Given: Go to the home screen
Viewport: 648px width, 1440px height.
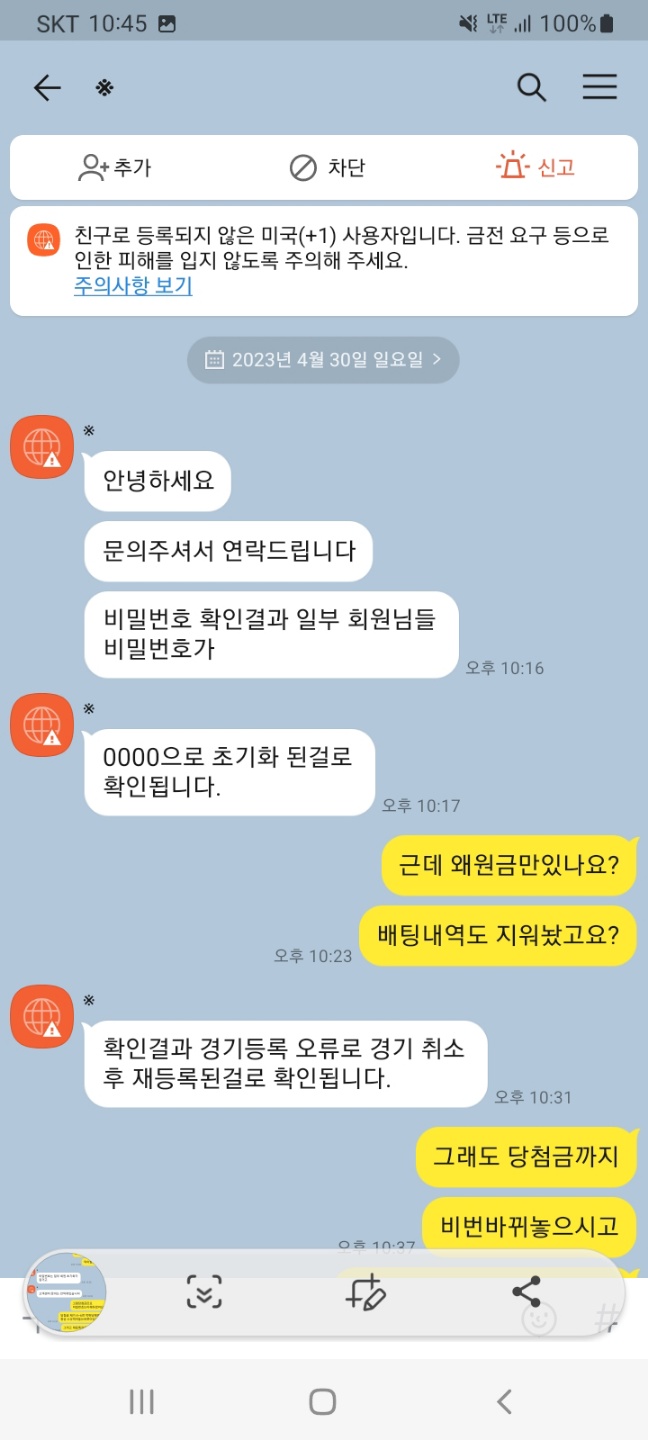Looking at the screenshot, I should click(x=322, y=1402).
